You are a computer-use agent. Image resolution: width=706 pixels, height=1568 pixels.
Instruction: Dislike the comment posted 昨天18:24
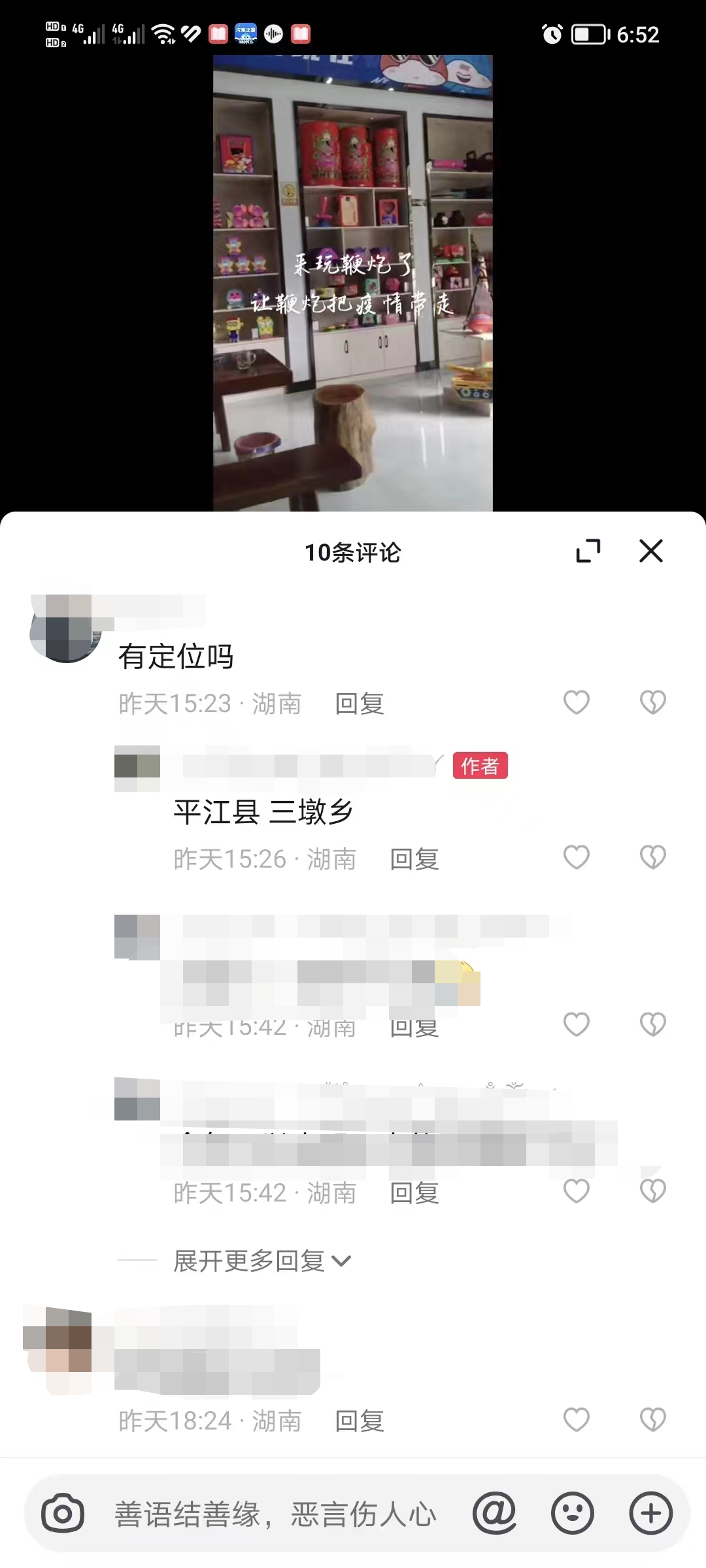(652, 1419)
